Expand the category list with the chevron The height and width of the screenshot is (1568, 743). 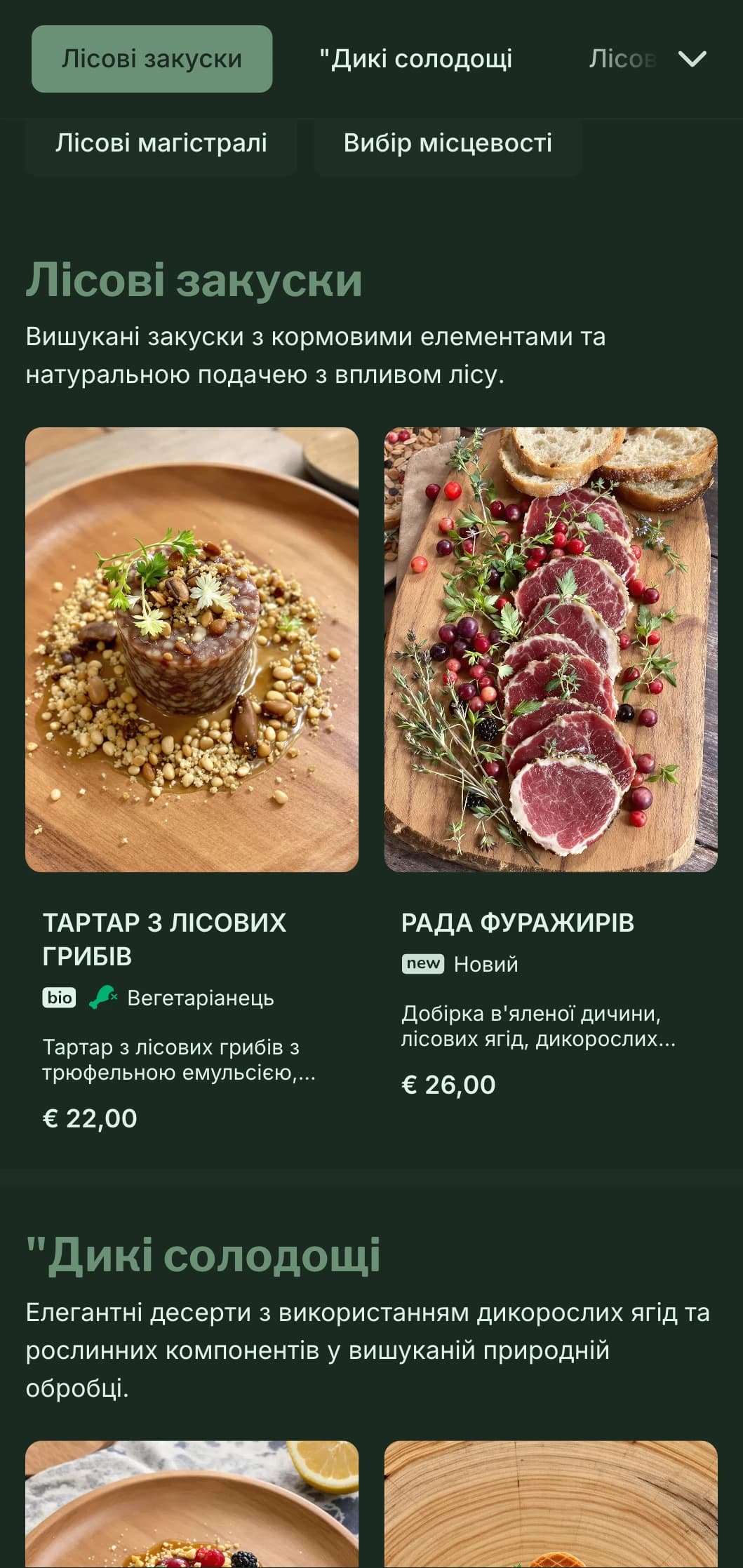tap(692, 59)
